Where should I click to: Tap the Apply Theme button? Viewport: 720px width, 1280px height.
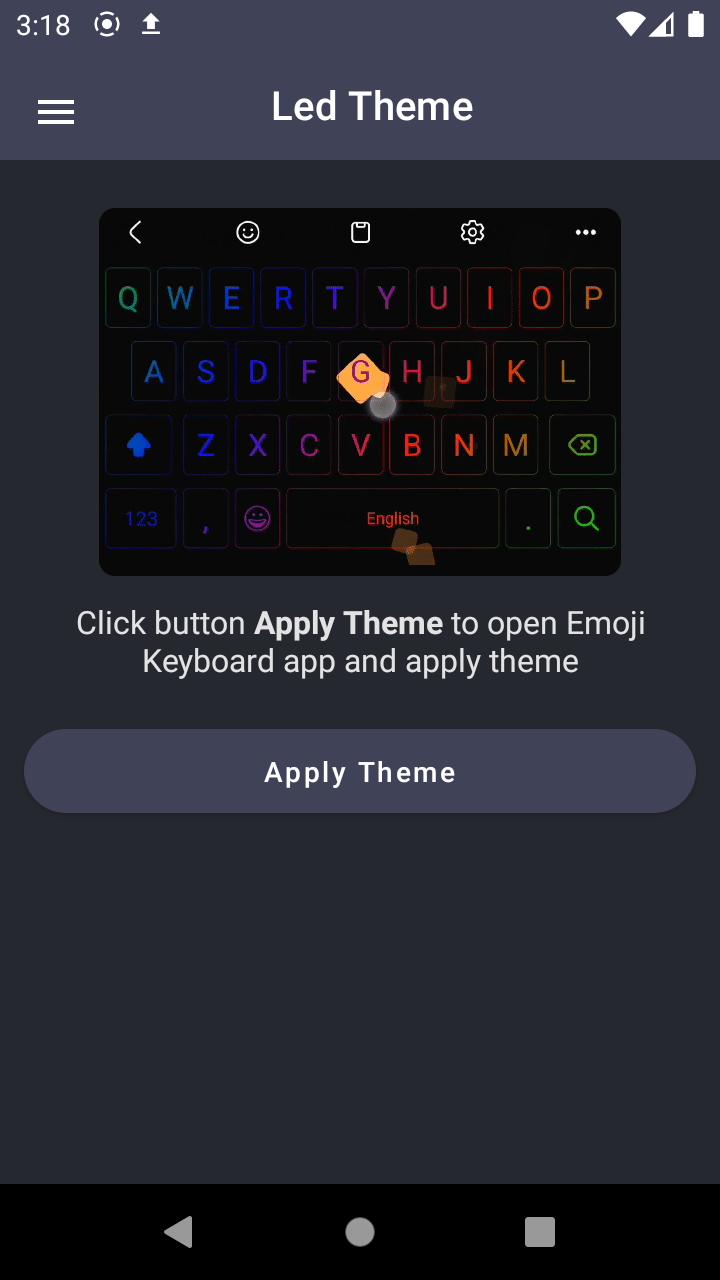tap(360, 771)
